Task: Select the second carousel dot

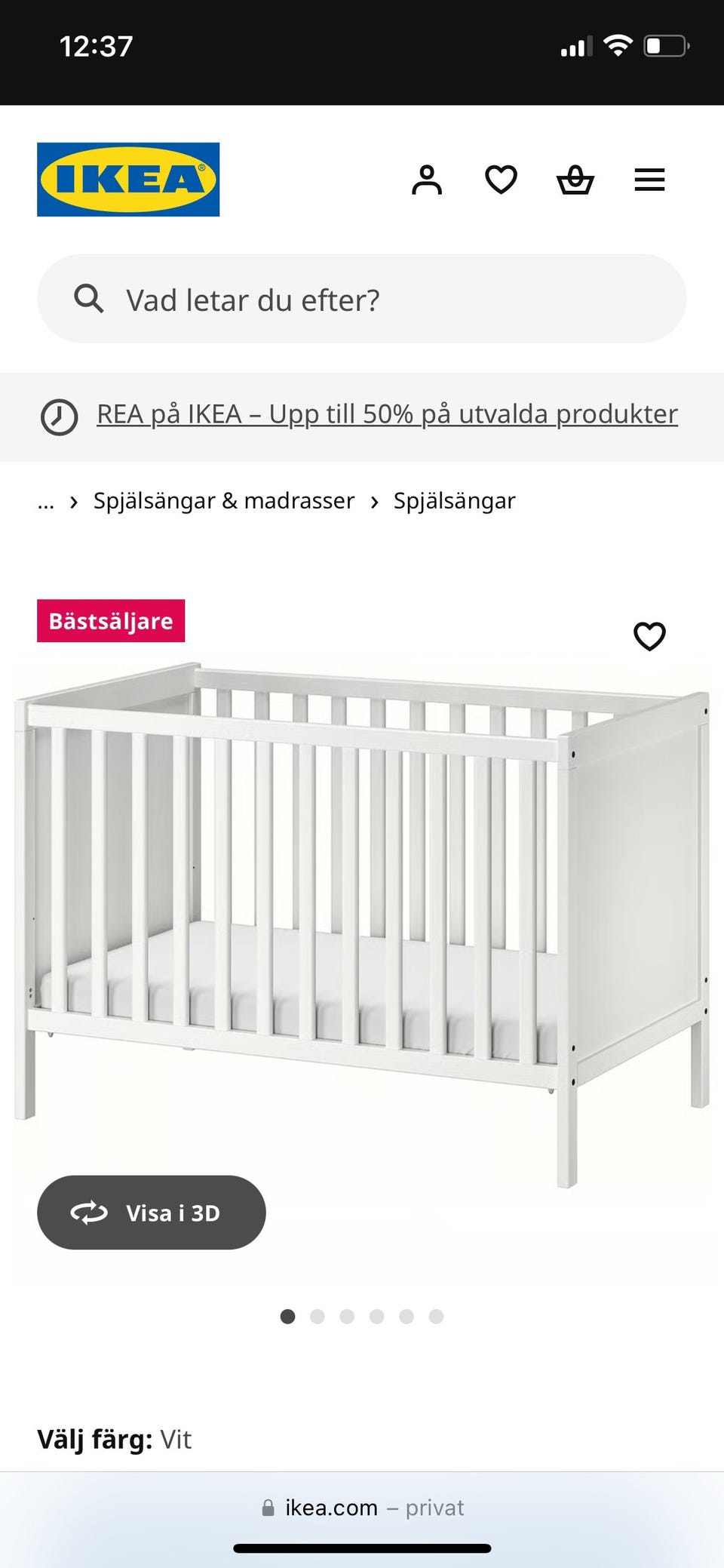Action: (318, 1315)
